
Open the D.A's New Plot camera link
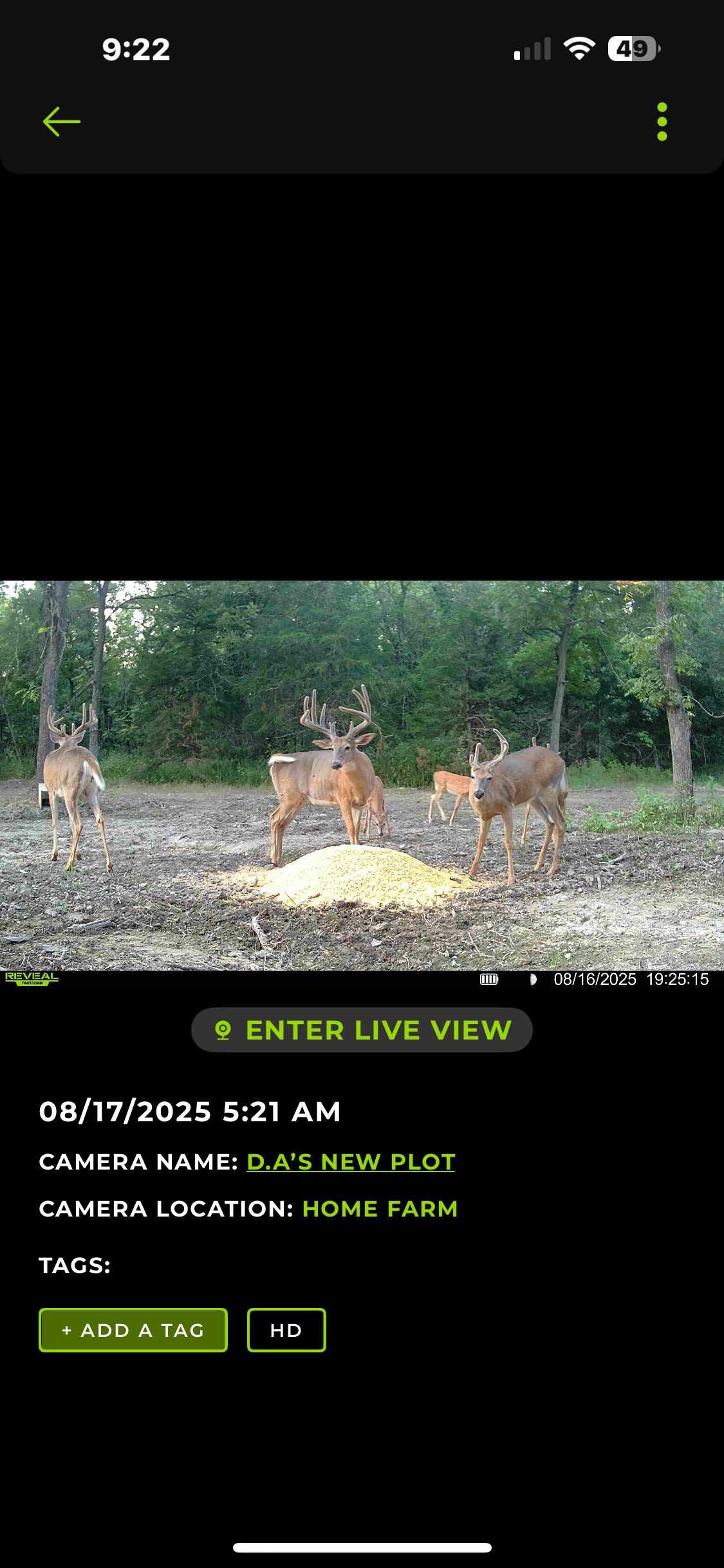click(351, 1162)
